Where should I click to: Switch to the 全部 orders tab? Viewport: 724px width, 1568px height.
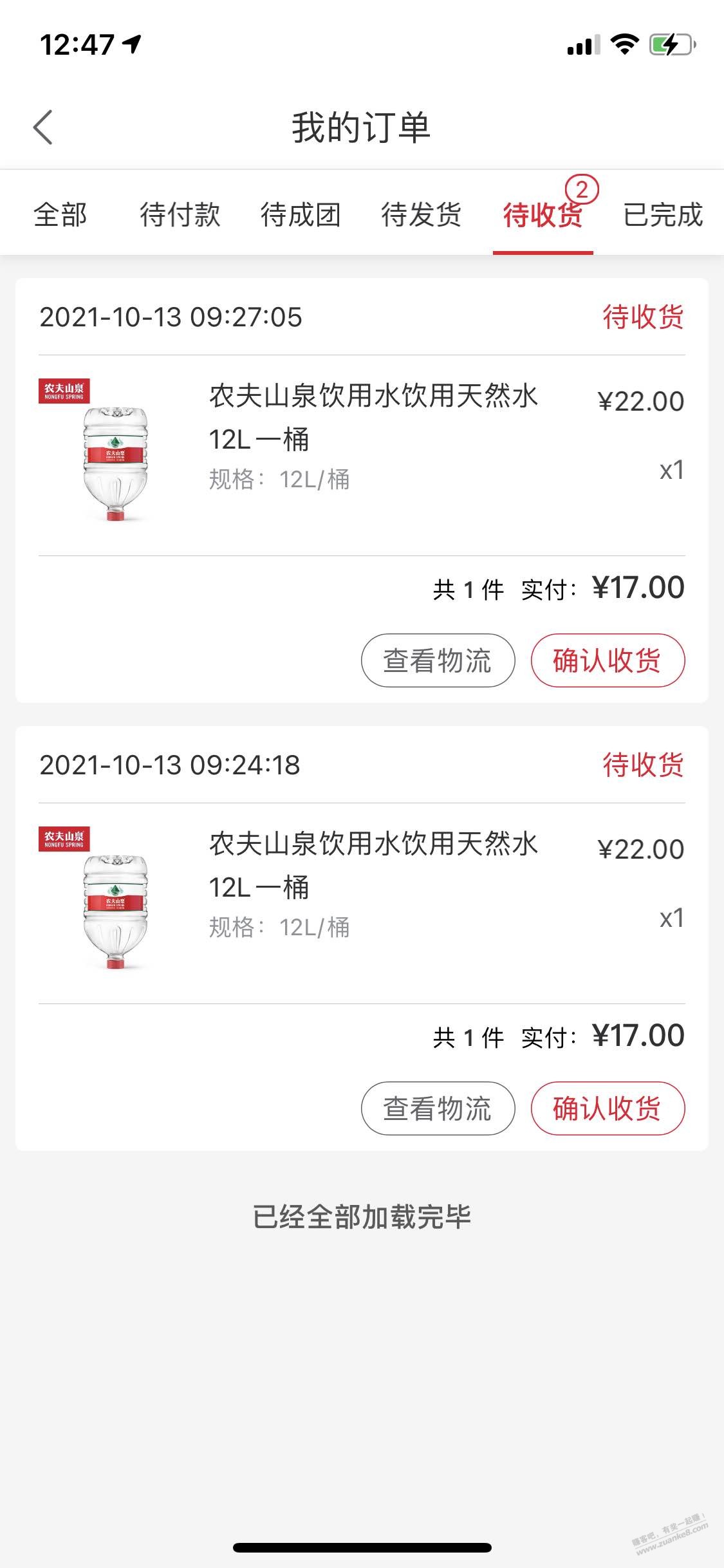[60, 214]
